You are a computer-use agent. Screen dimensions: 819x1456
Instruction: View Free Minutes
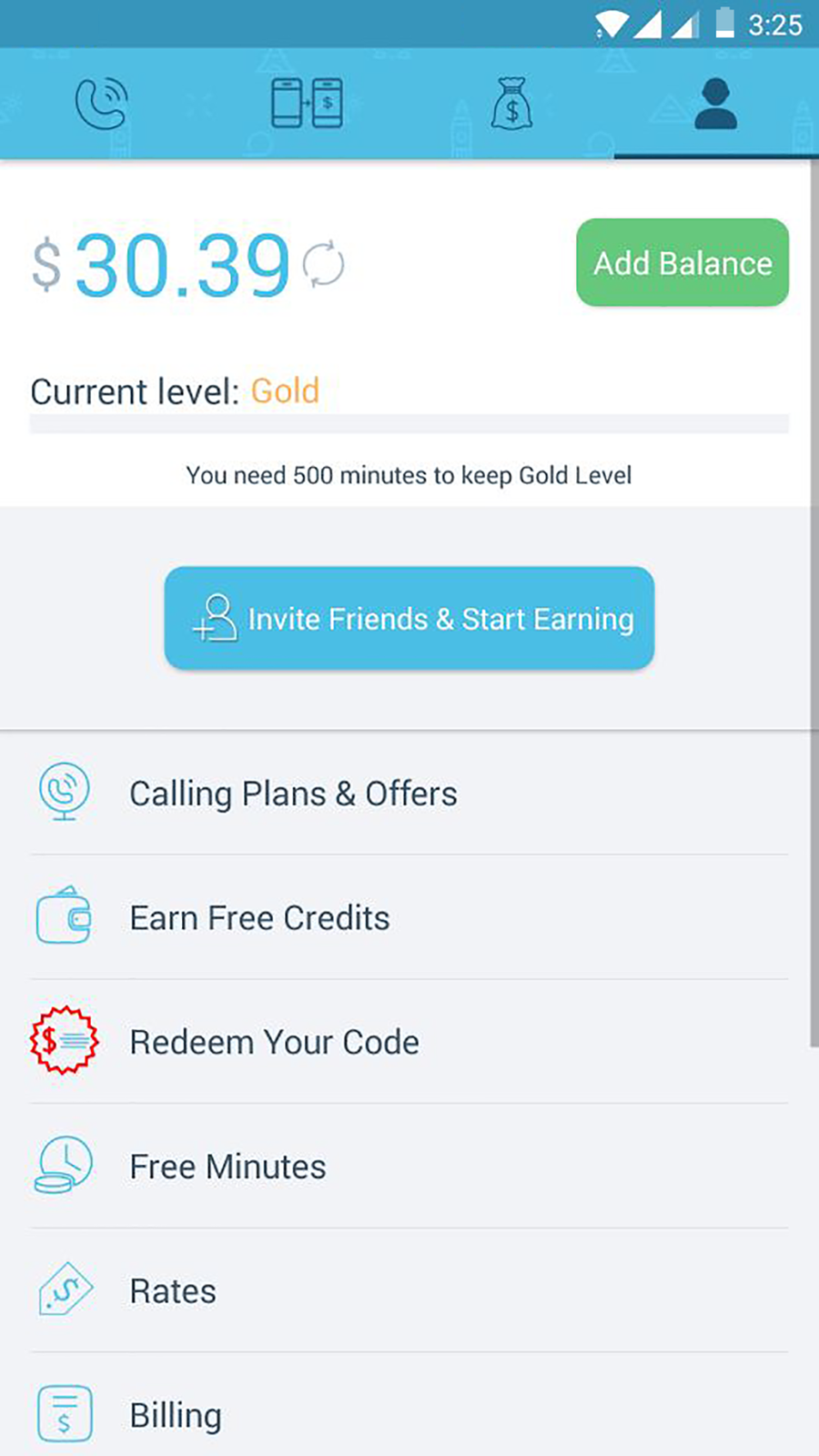pyautogui.click(x=409, y=1167)
